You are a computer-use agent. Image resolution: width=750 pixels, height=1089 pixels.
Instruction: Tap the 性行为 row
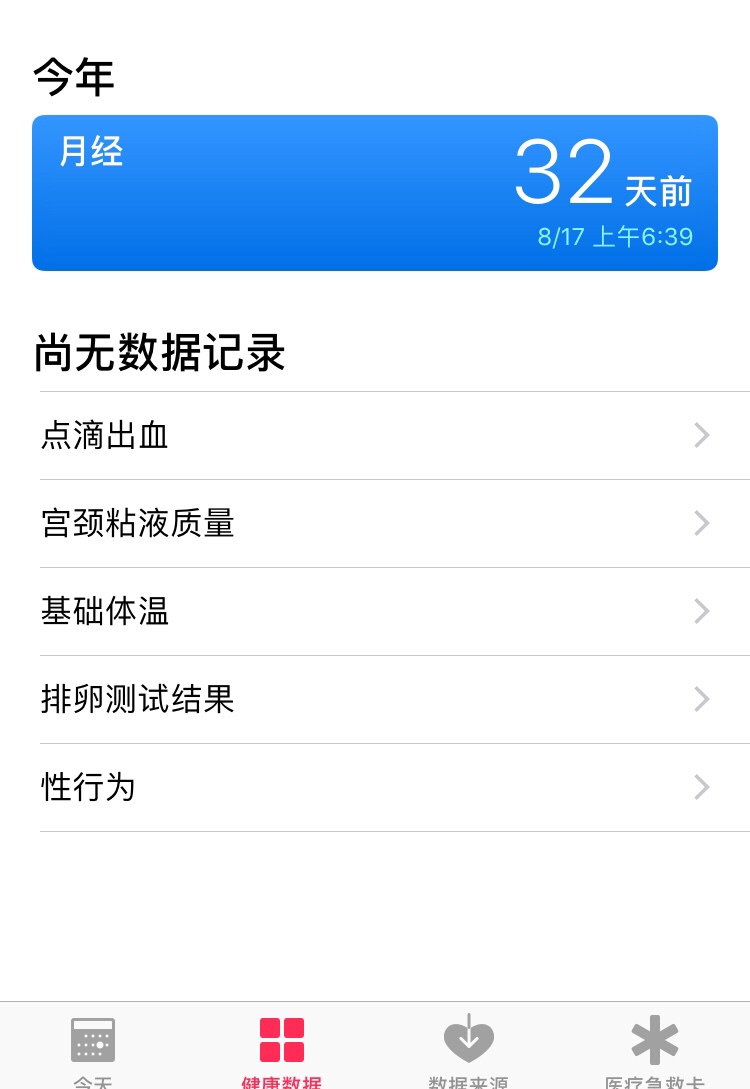tap(374, 788)
